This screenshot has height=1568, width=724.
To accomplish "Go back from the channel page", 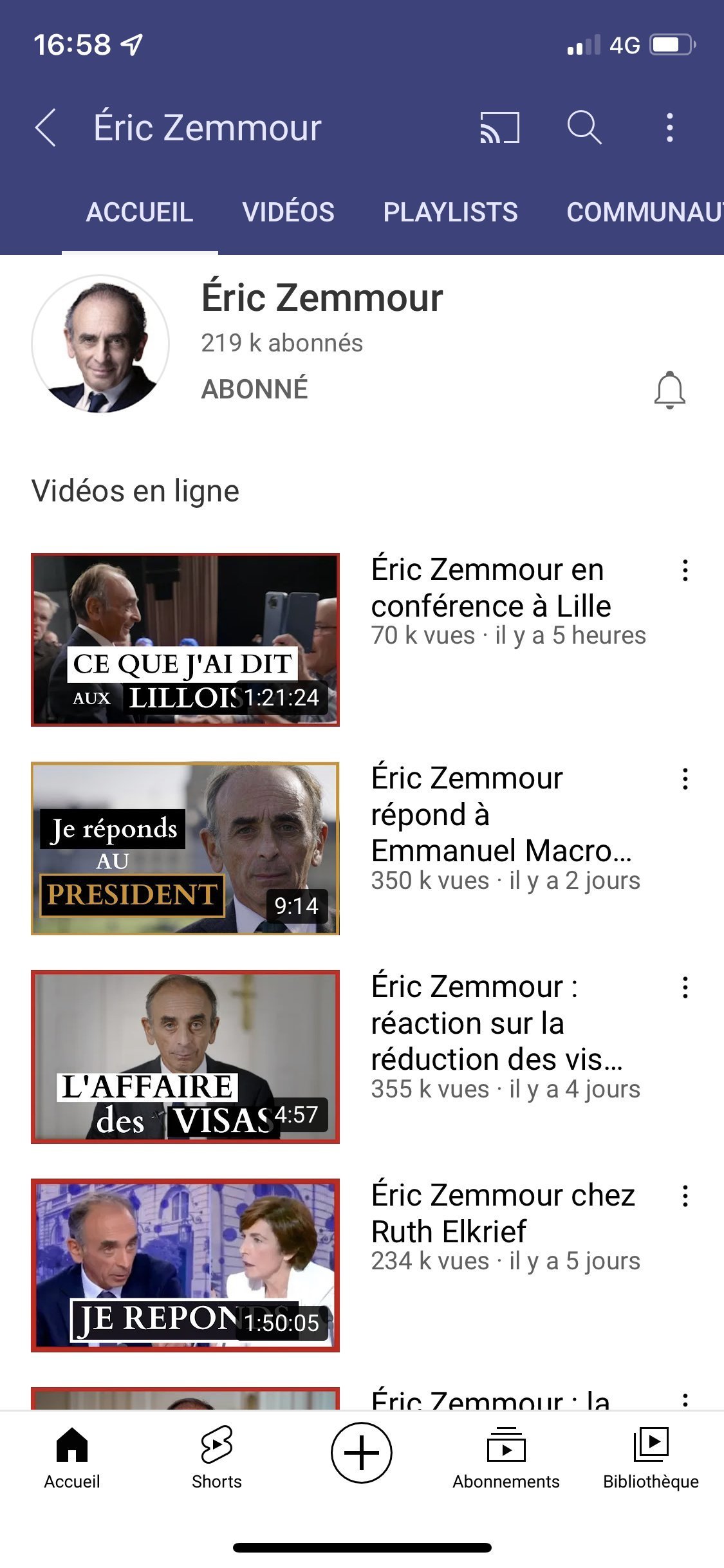I will point(46,127).
